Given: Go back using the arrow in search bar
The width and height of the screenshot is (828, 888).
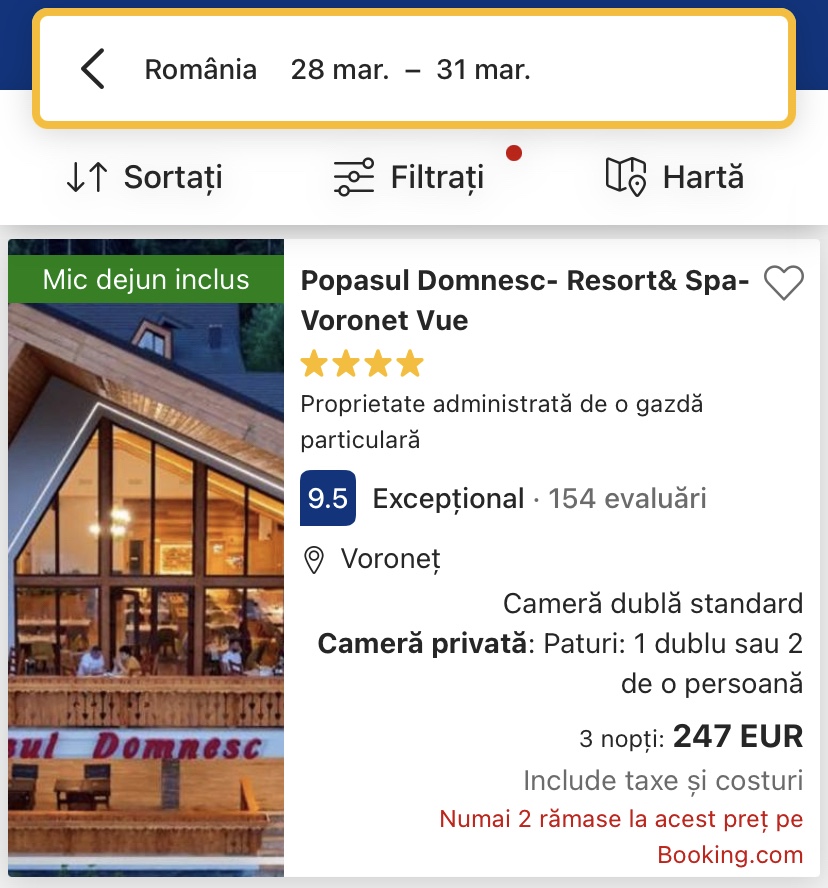Looking at the screenshot, I should coord(93,70).
